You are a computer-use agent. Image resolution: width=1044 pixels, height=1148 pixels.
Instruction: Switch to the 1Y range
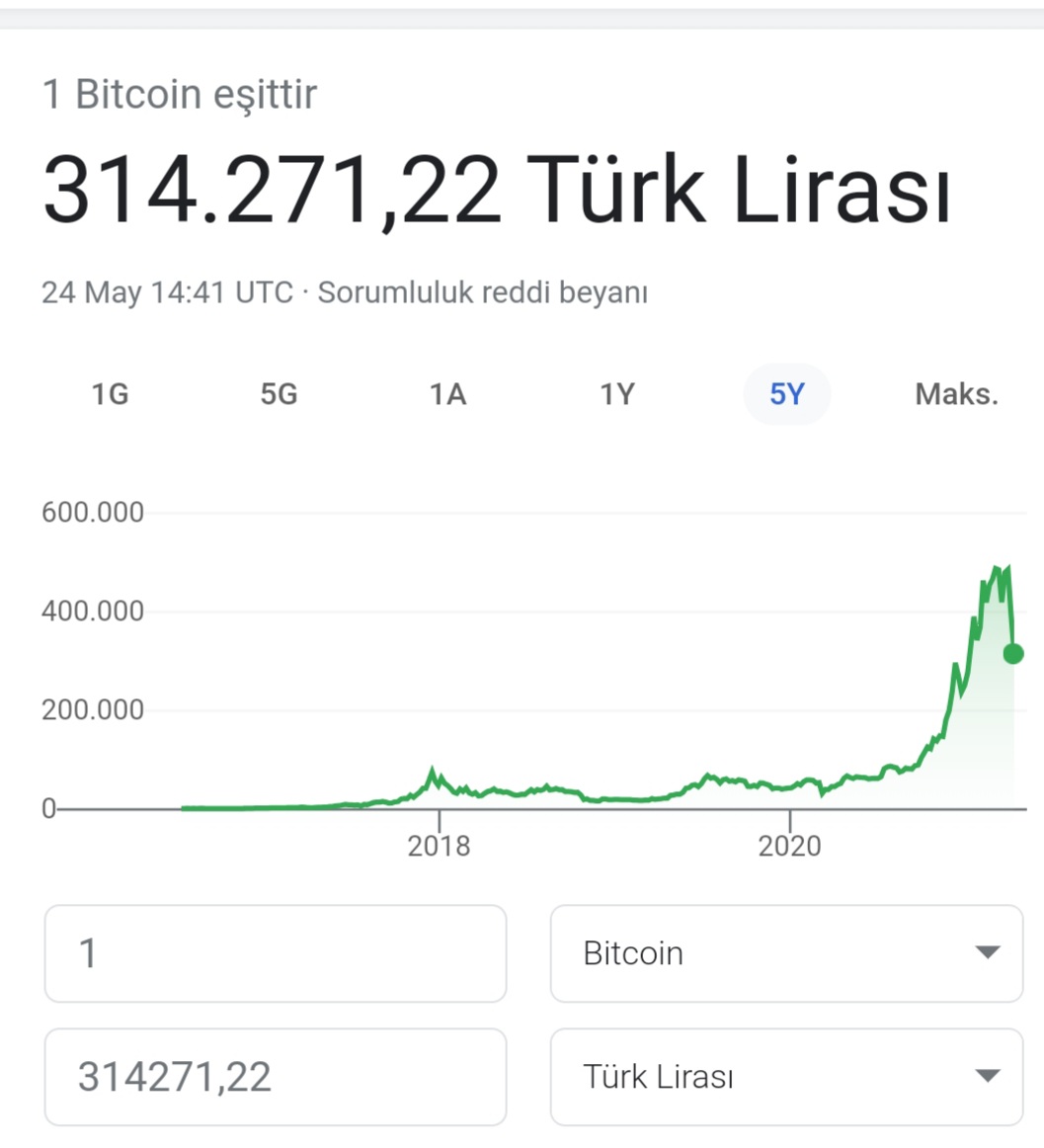(618, 394)
